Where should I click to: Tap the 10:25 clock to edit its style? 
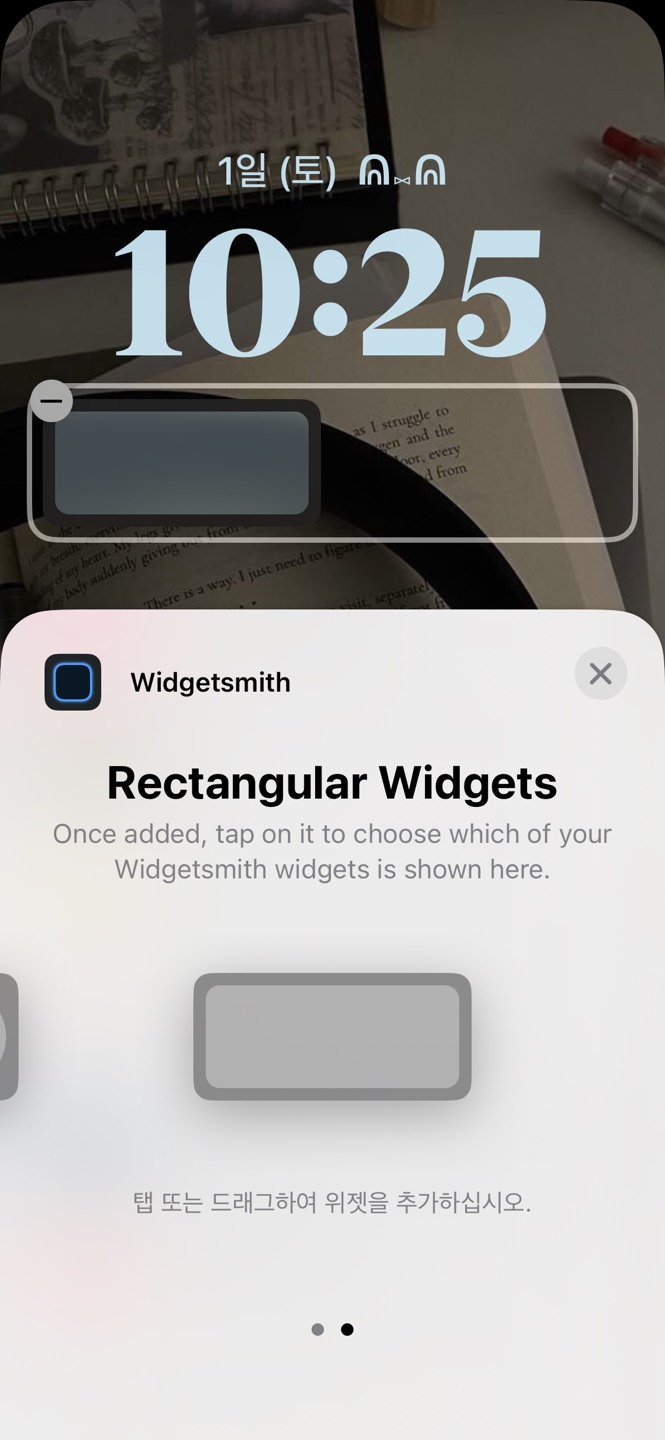(x=331, y=293)
